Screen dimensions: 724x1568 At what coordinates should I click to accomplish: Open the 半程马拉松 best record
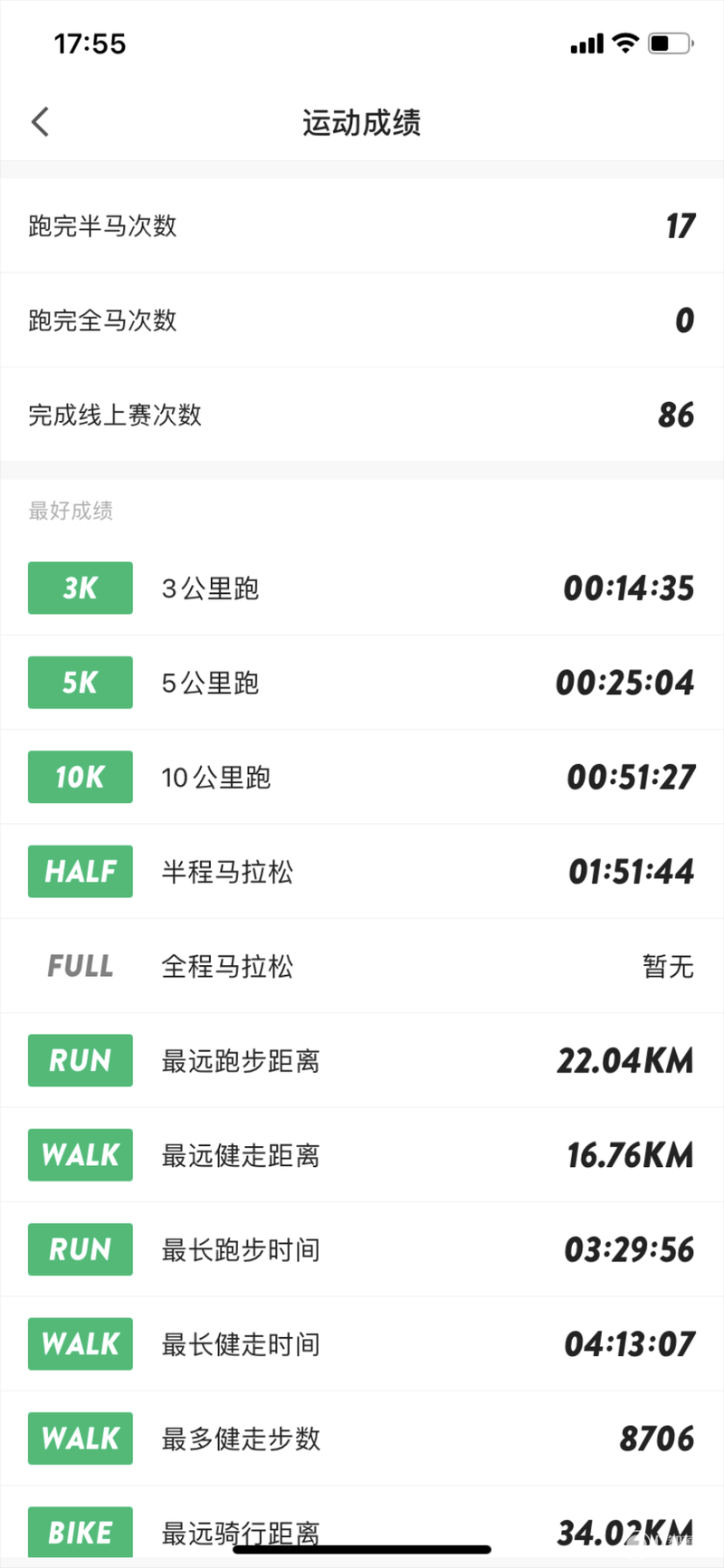(362, 871)
